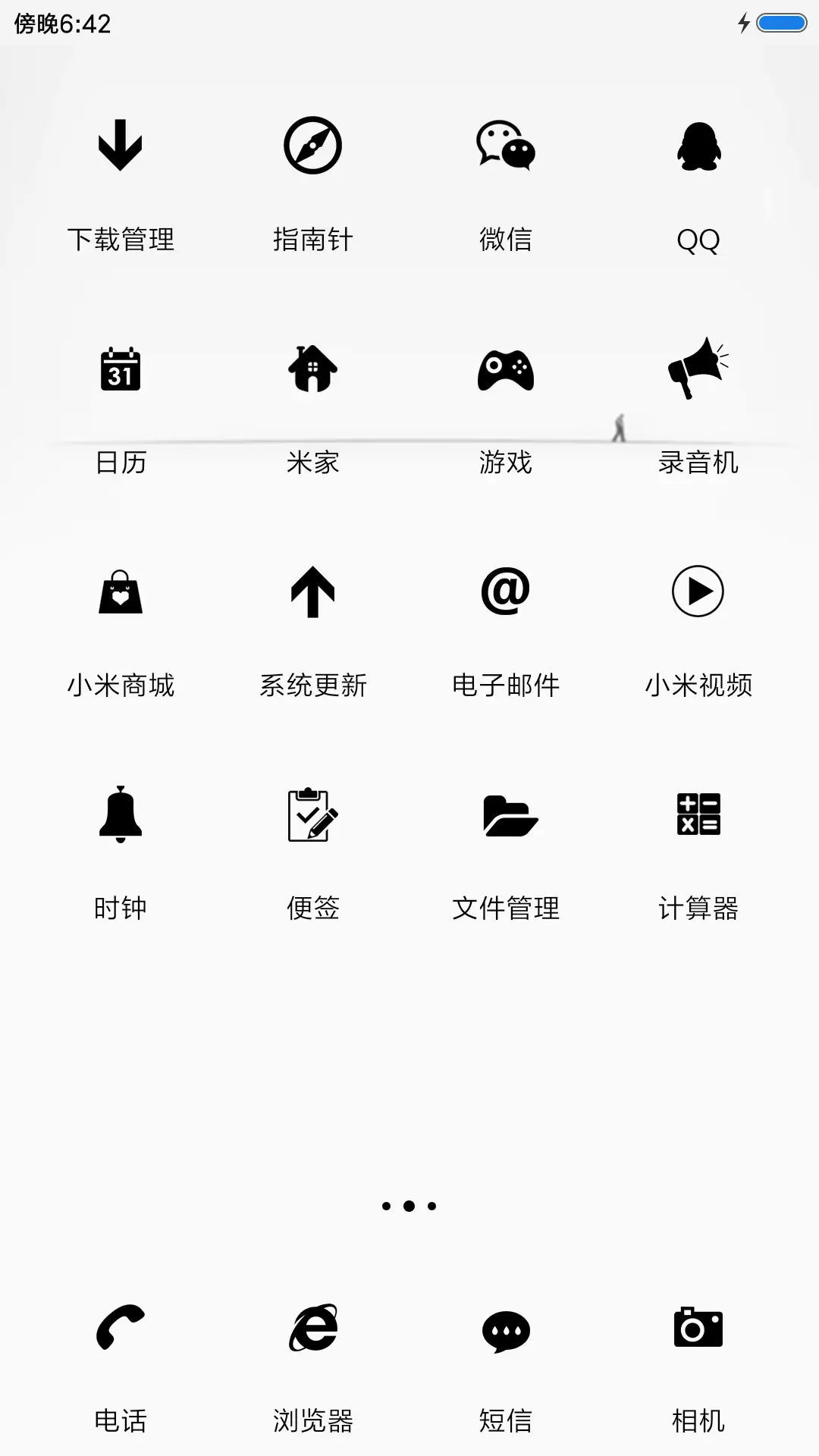This screenshot has height=1456, width=819.
Task: Open 短信 text messages
Action: coord(505,1336)
